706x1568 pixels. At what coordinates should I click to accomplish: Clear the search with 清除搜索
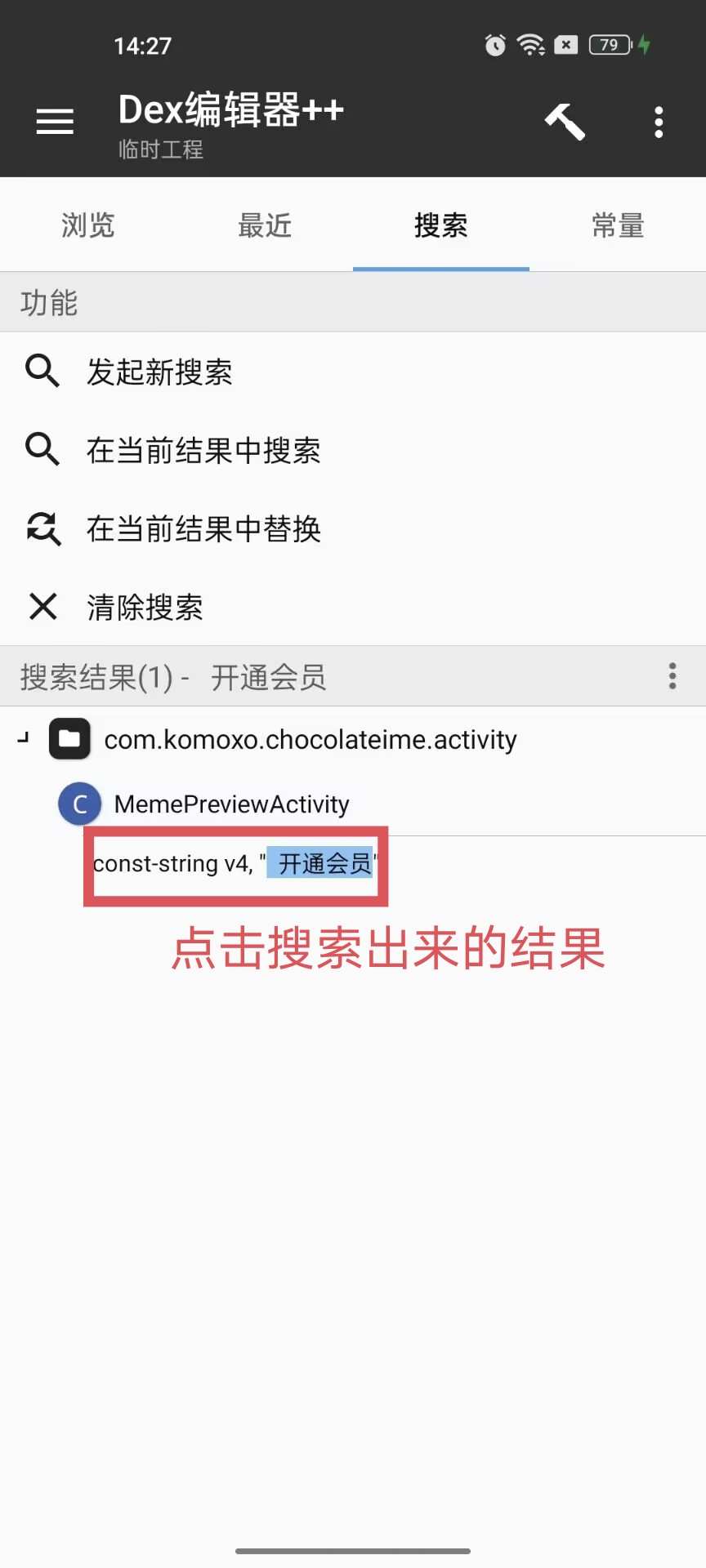click(x=145, y=608)
